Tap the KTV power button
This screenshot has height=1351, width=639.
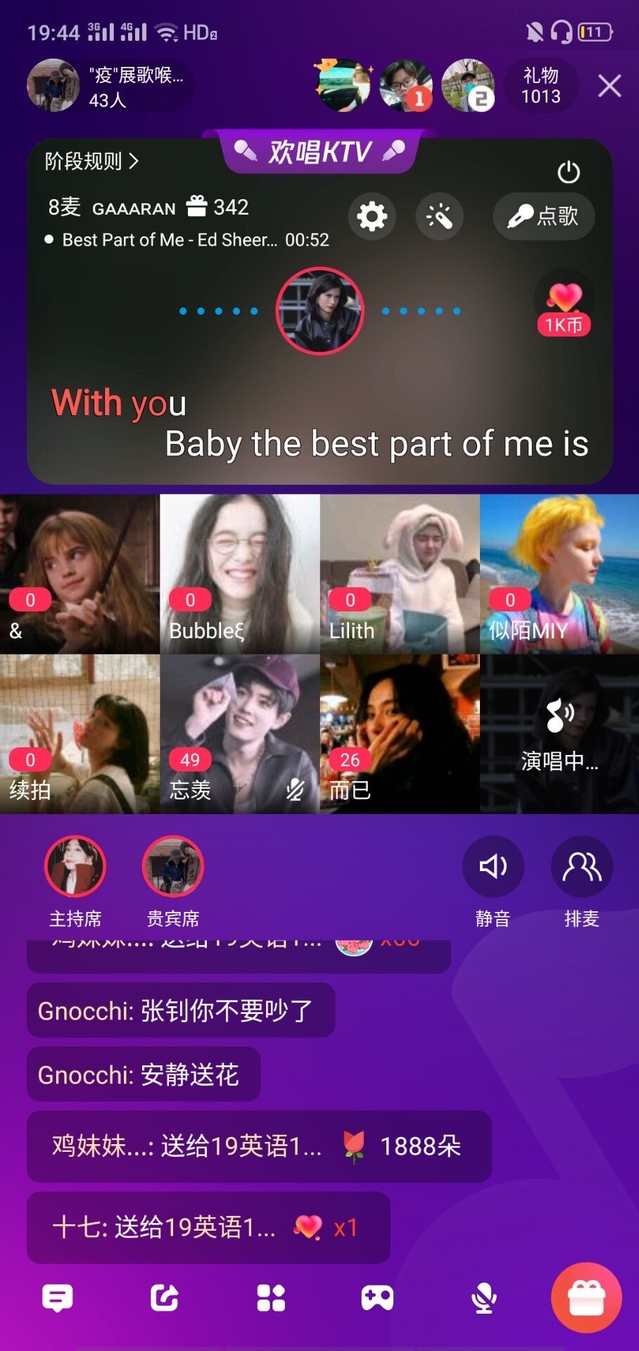click(568, 172)
